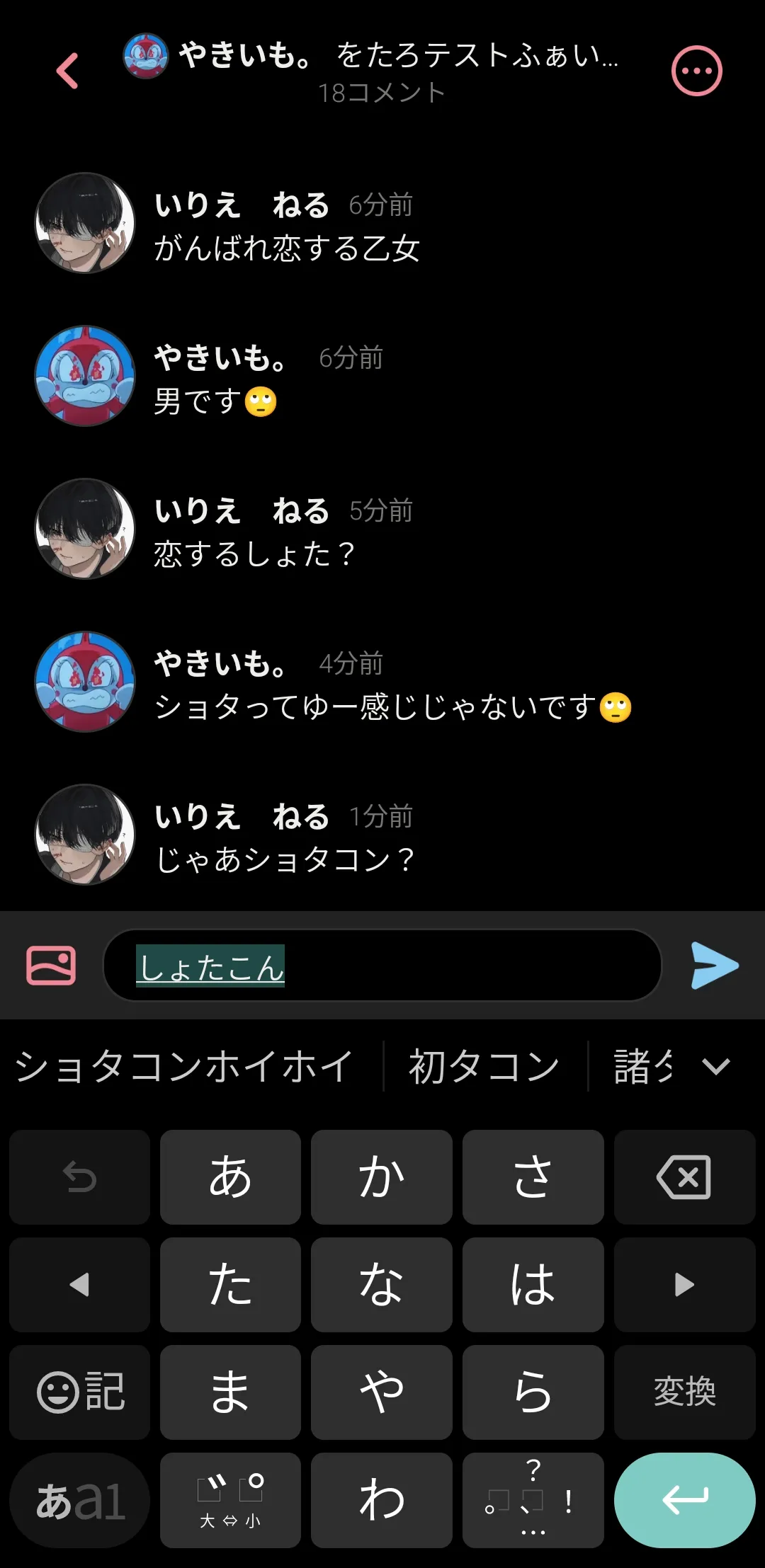Send the typed comment
765x1568 pixels.
[715, 966]
